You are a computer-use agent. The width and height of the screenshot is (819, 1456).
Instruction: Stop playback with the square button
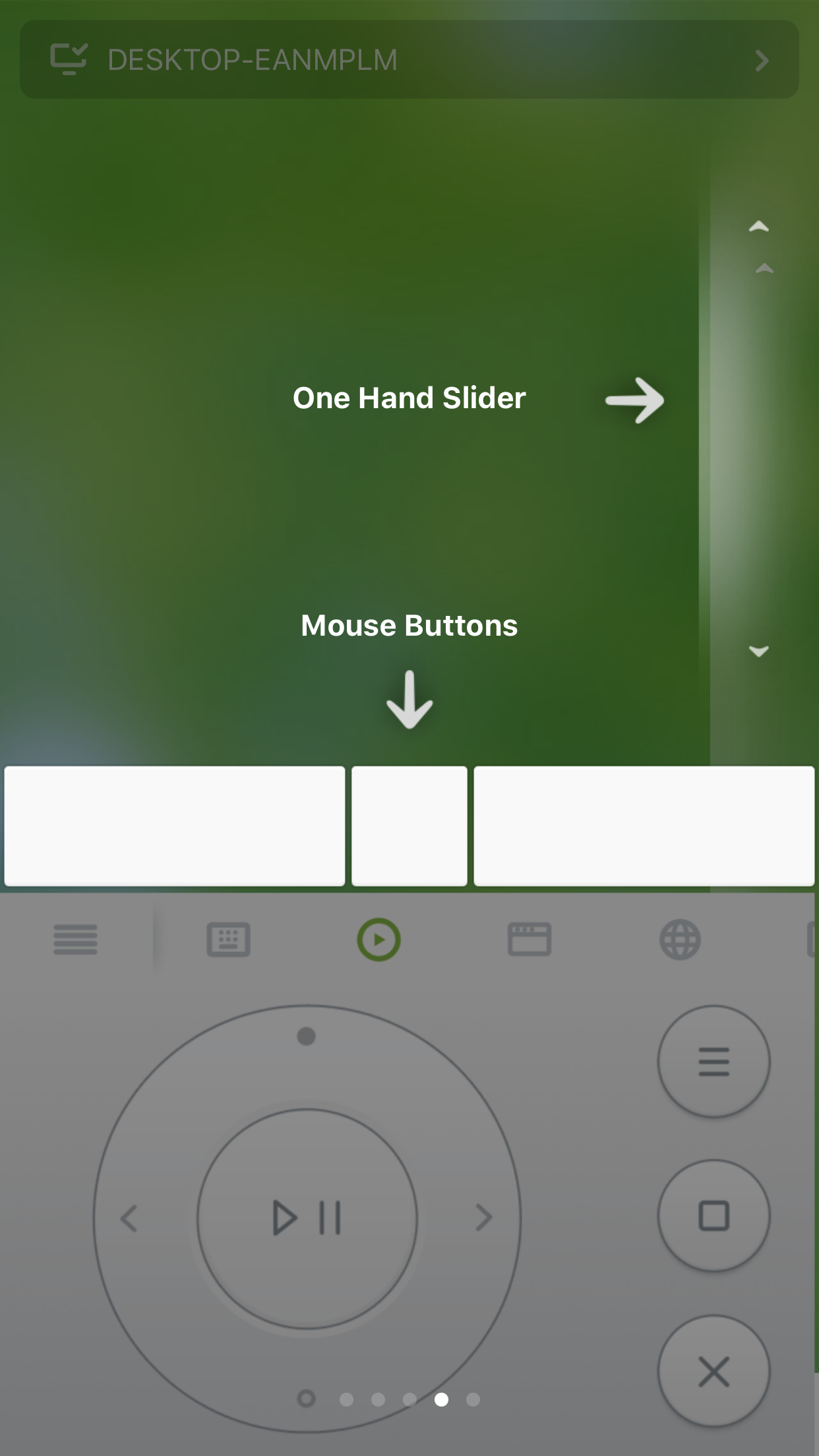[713, 1216]
